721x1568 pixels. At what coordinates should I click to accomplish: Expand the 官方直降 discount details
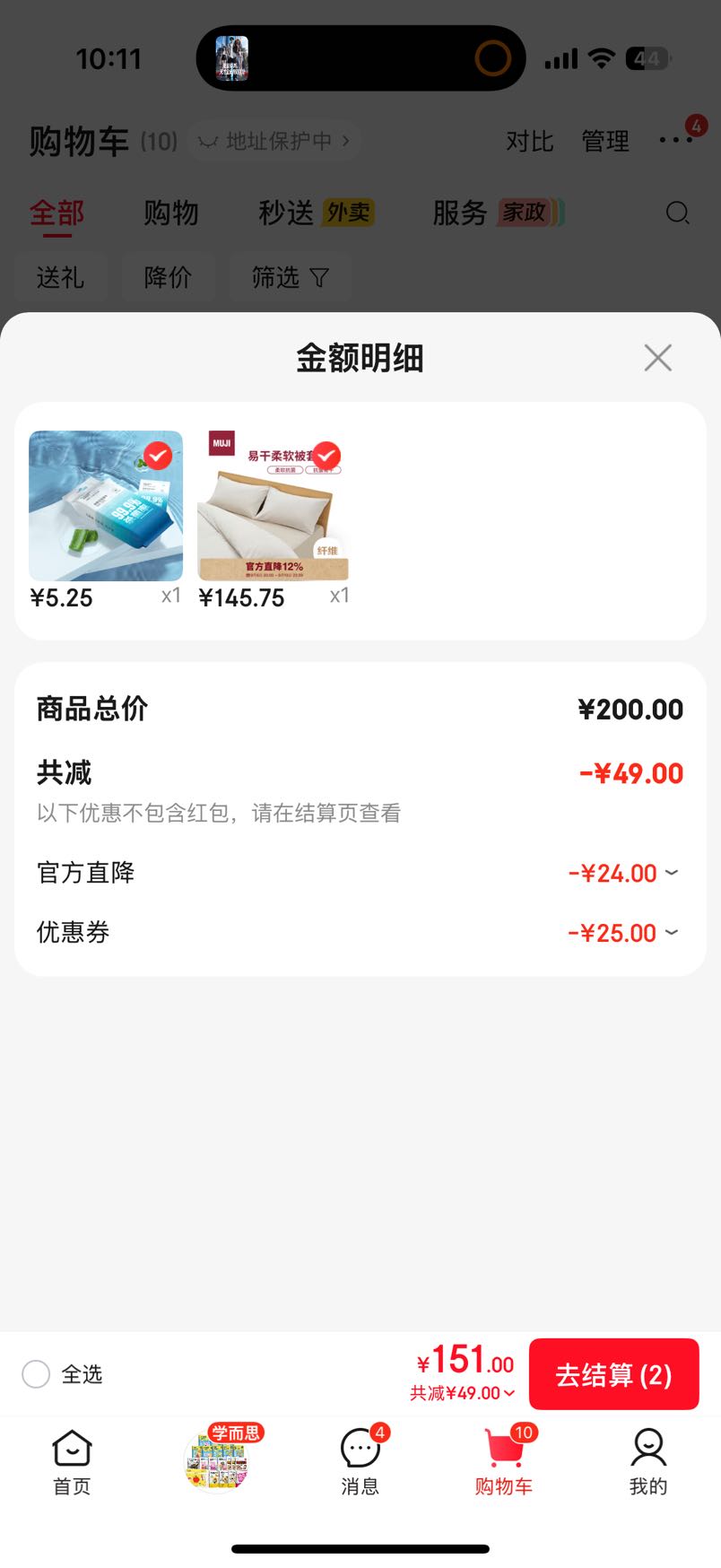coord(623,873)
